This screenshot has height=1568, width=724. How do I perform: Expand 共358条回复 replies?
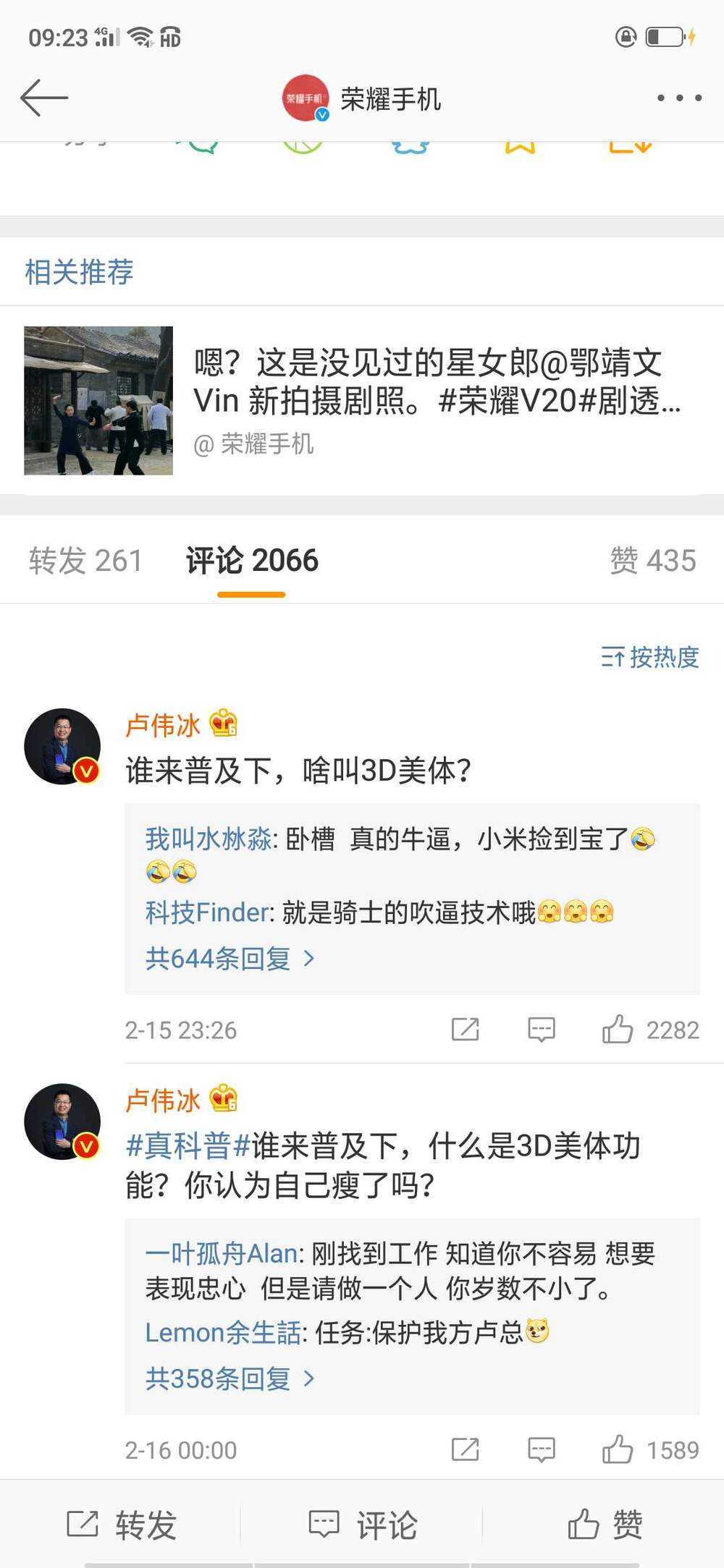point(230,1378)
